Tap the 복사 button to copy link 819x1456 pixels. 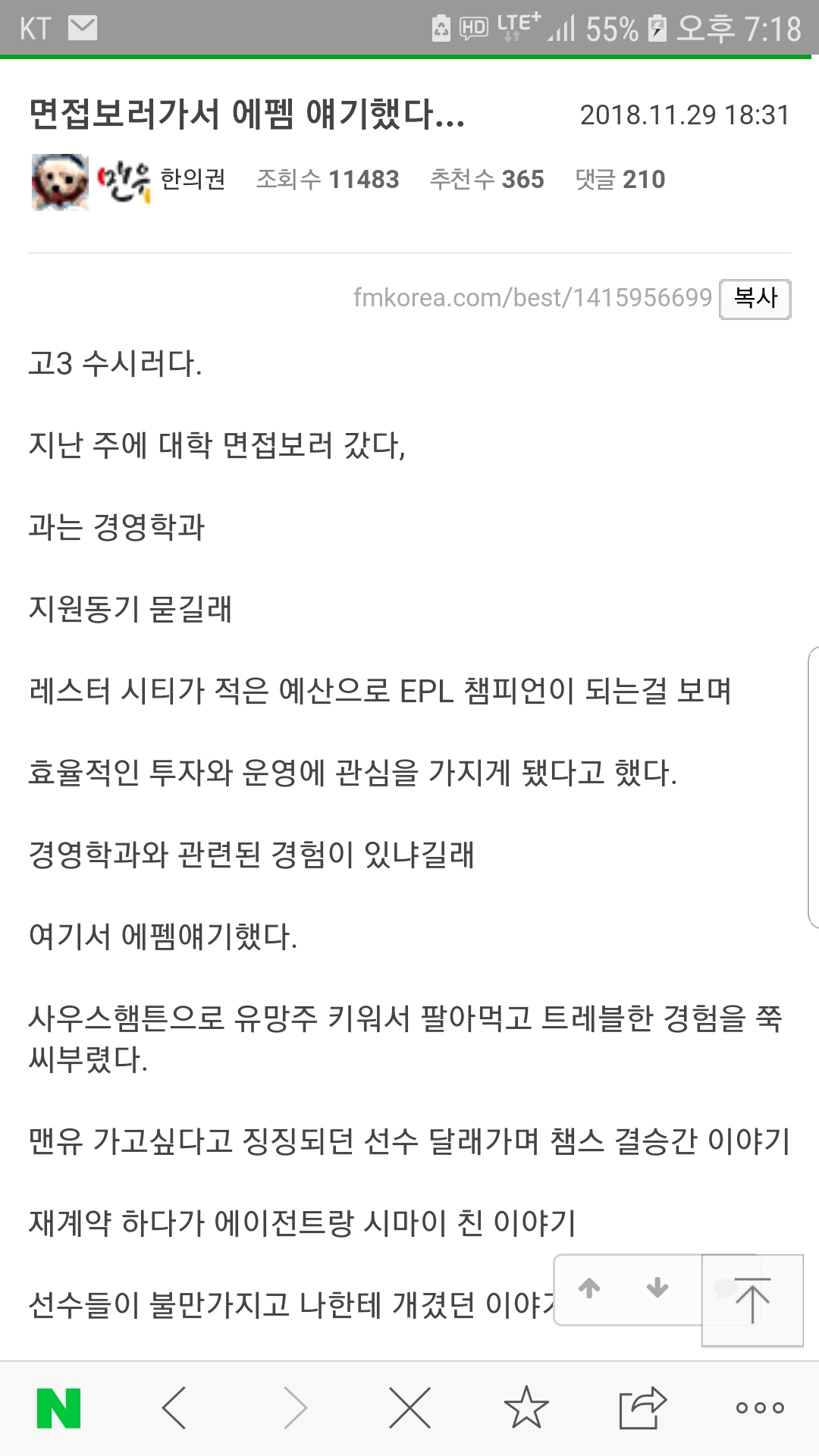coord(755,299)
